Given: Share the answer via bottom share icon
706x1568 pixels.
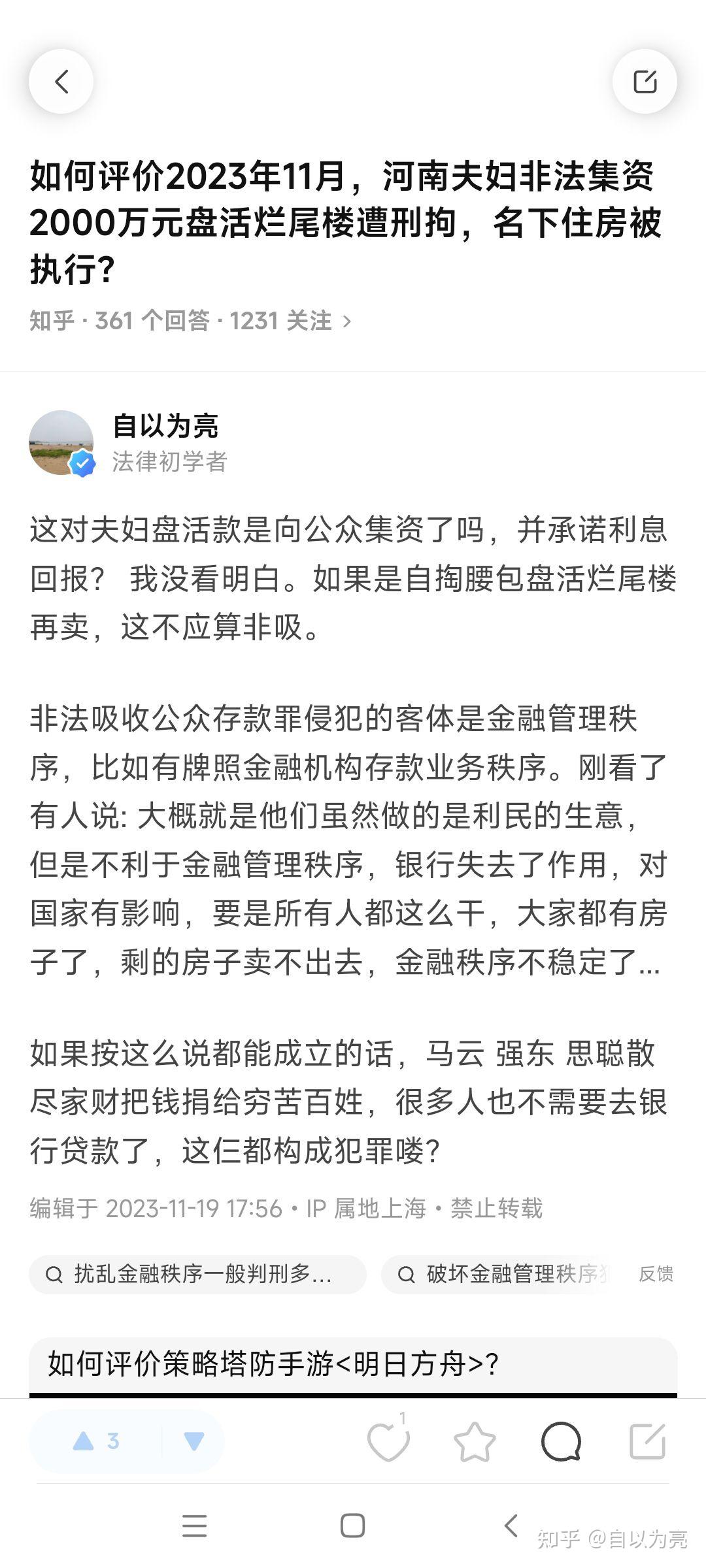Looking at the screenshot, I should pyautogui.click(x=647, y=1442).
